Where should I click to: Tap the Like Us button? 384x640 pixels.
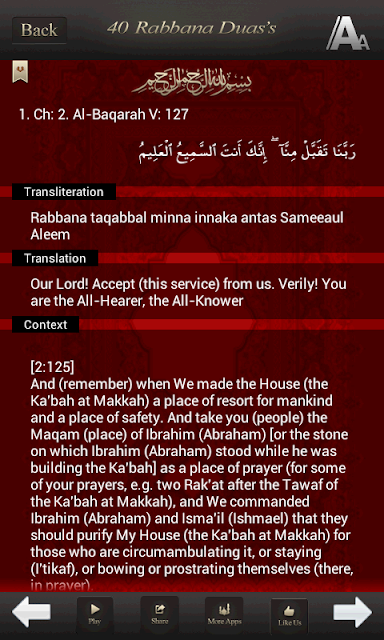point(289,615)
